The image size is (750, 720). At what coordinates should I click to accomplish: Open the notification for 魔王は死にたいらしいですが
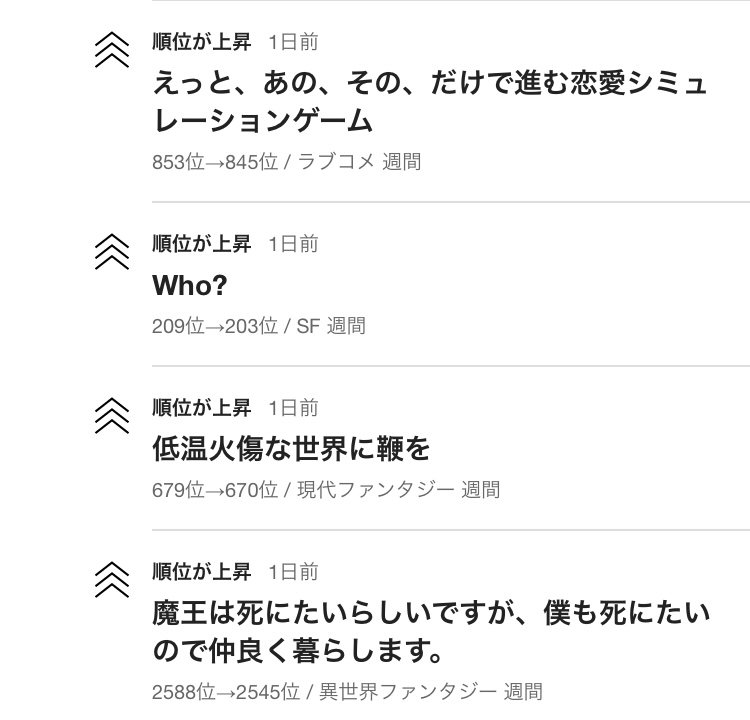point(430,632)
